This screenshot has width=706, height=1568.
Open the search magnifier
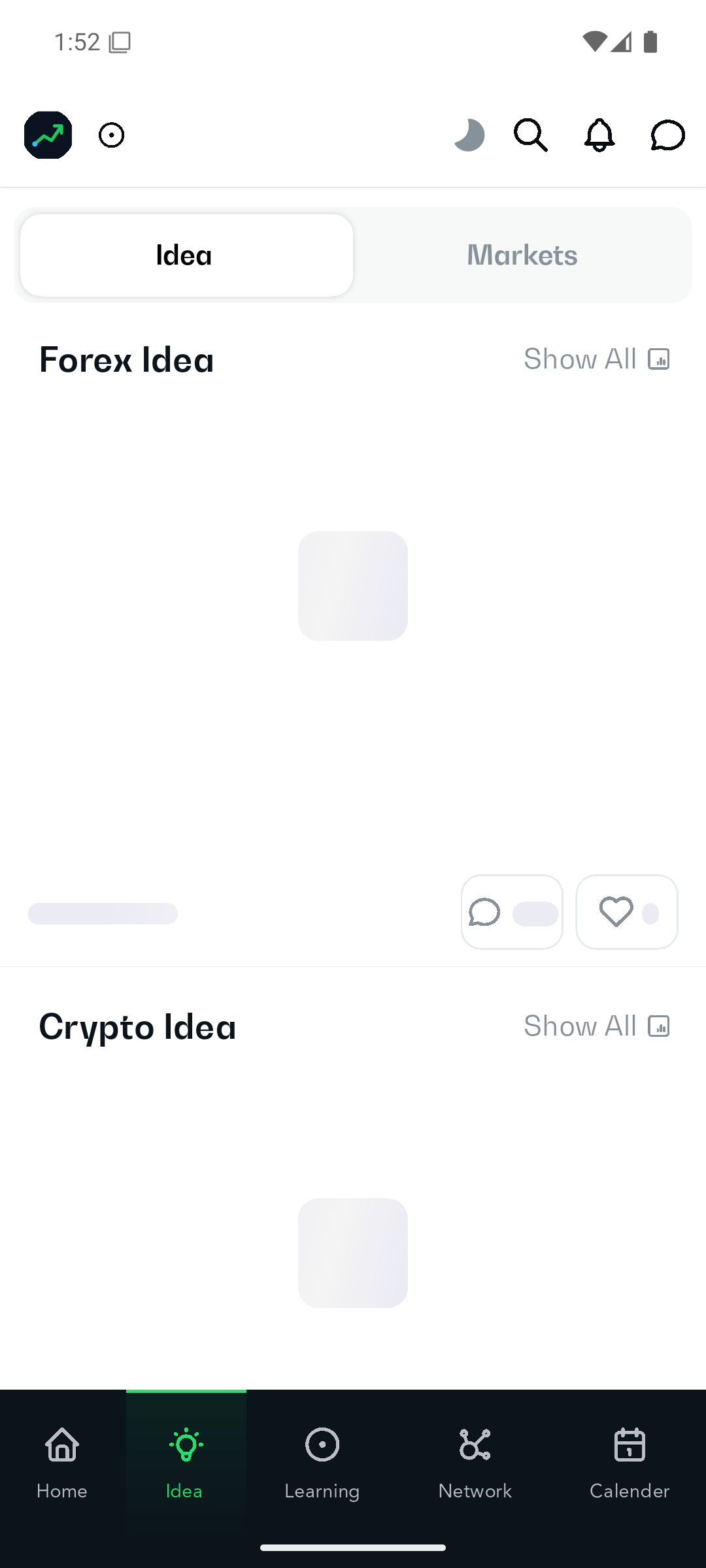click(x=531, y=135)
